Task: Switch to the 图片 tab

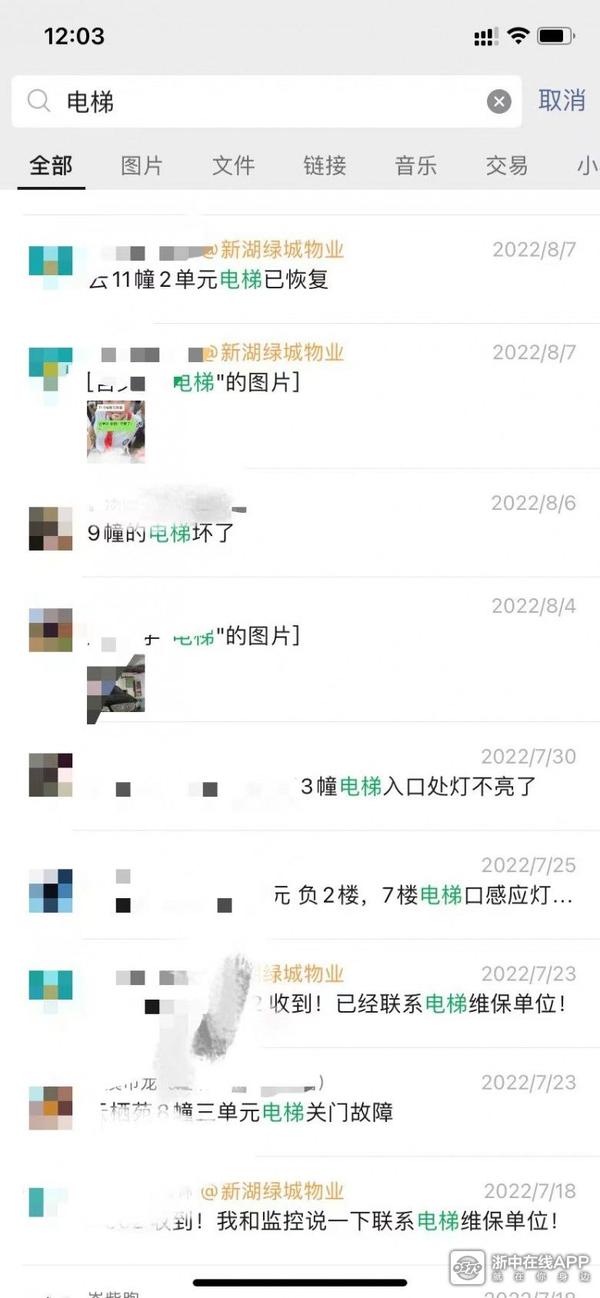Action: point(142,166)
